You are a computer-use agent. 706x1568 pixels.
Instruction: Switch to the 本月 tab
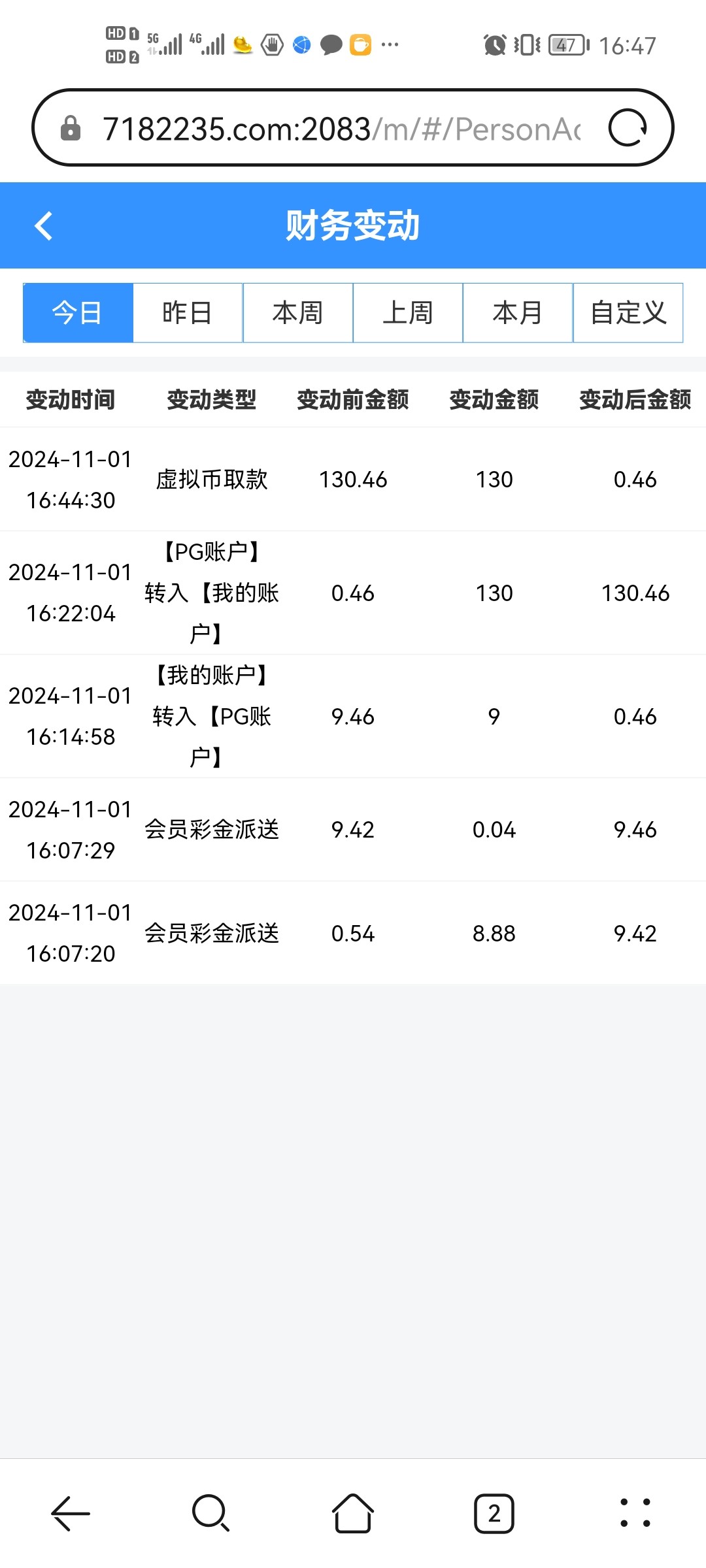point(518,313)
